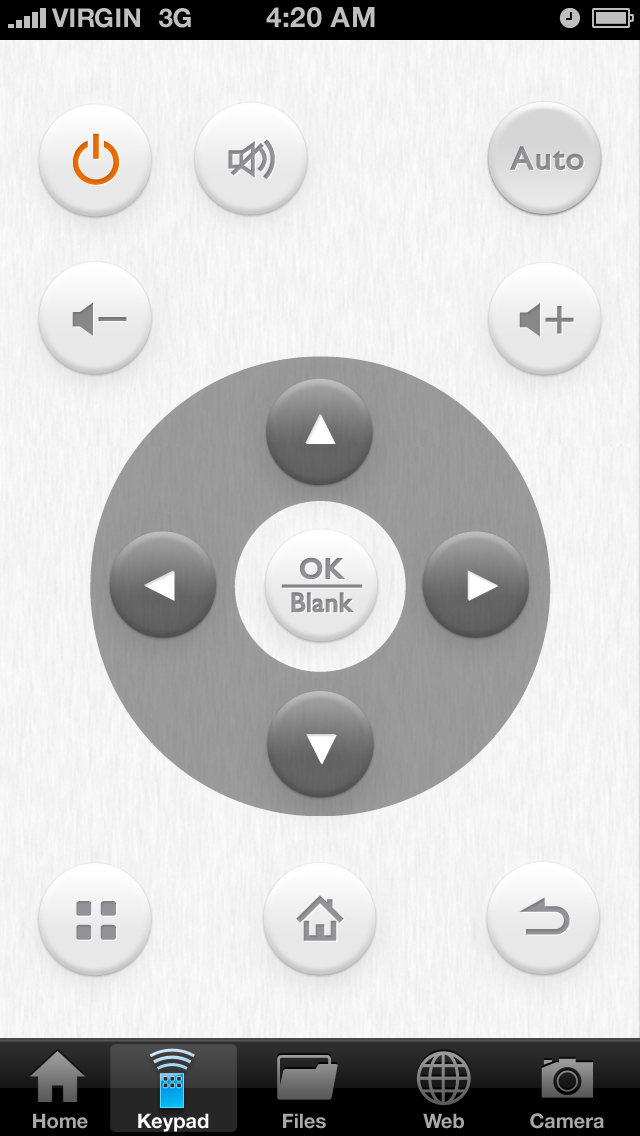This screenshot has height=1136, width=640.
Task: Mute the projector sound
Action: tap(251, 159)
